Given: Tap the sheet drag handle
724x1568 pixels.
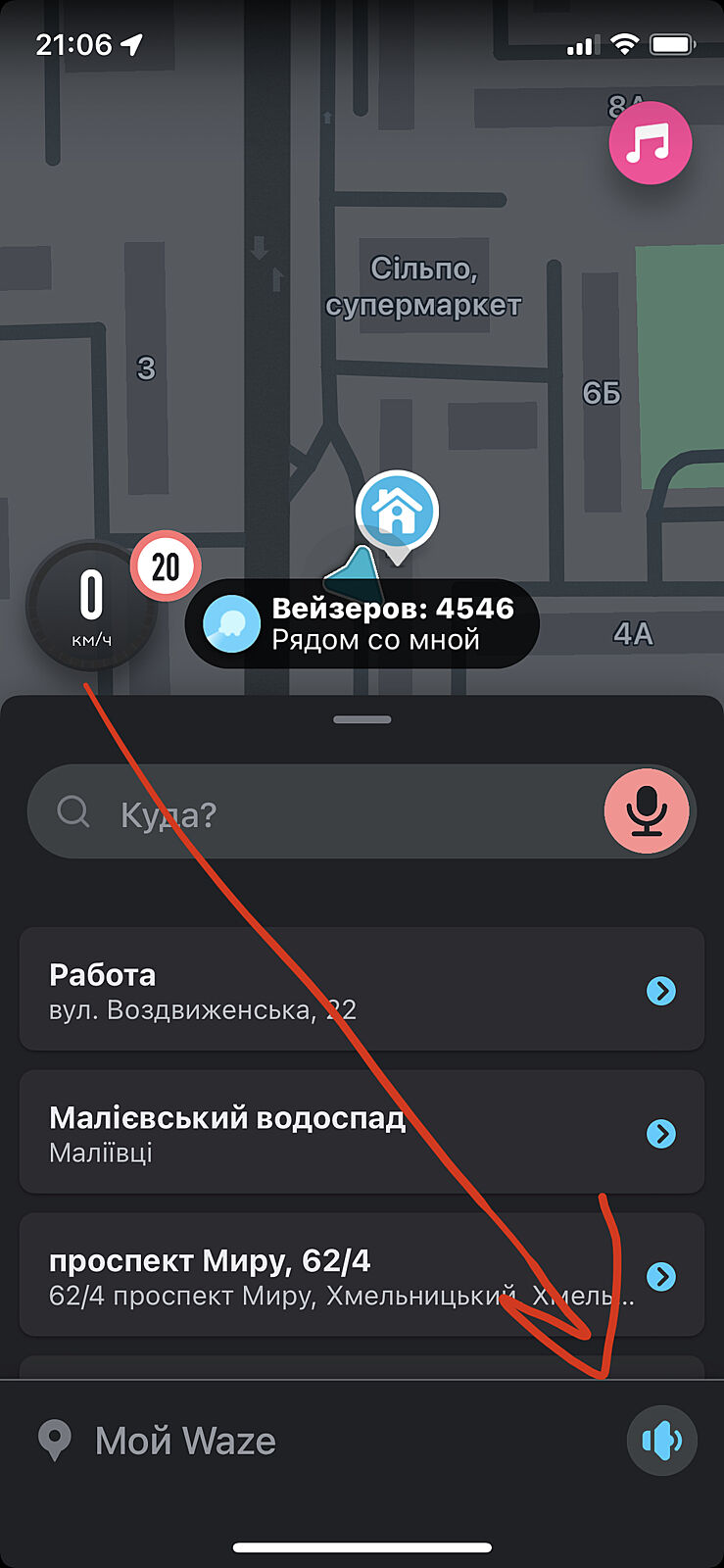Looking at the screenshot, I should 362,719.
